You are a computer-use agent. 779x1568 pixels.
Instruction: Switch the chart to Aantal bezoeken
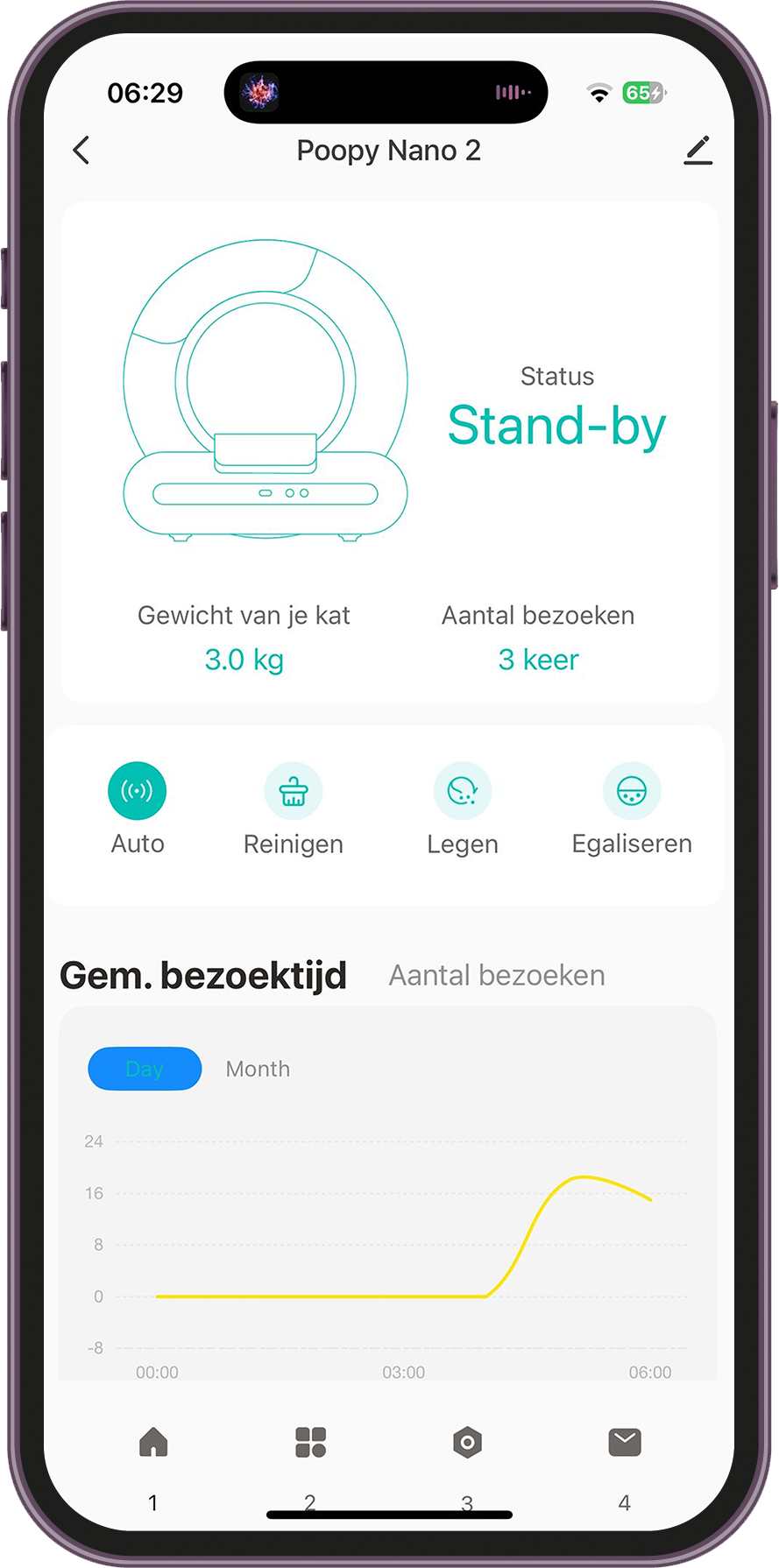pos(497,975)
